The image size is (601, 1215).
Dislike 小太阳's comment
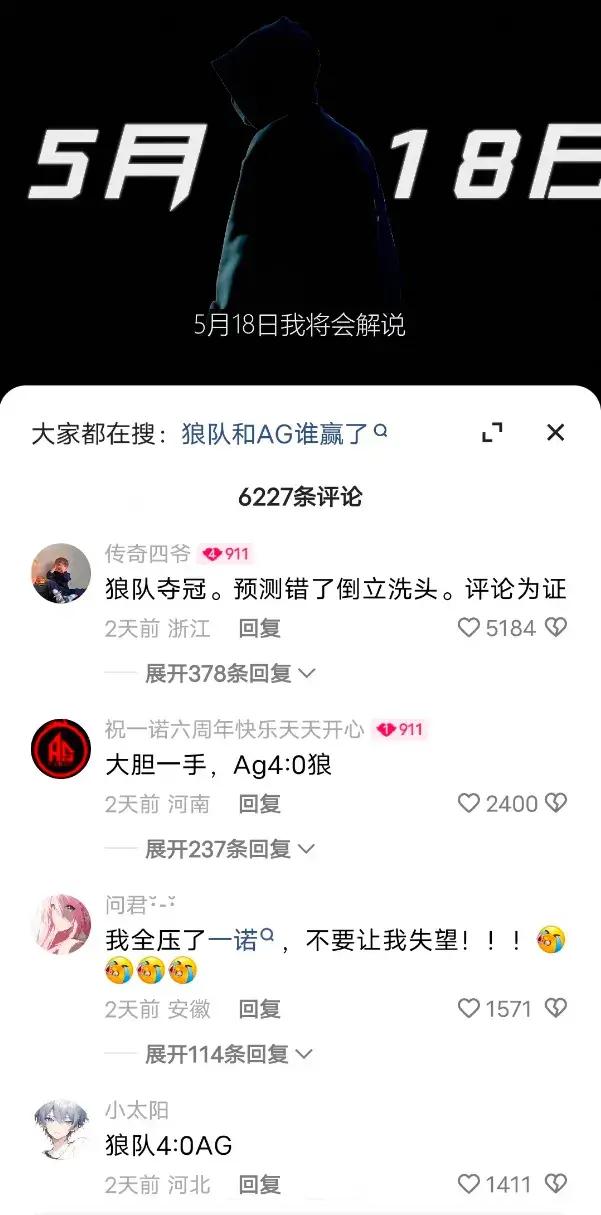pos(556,1184)
